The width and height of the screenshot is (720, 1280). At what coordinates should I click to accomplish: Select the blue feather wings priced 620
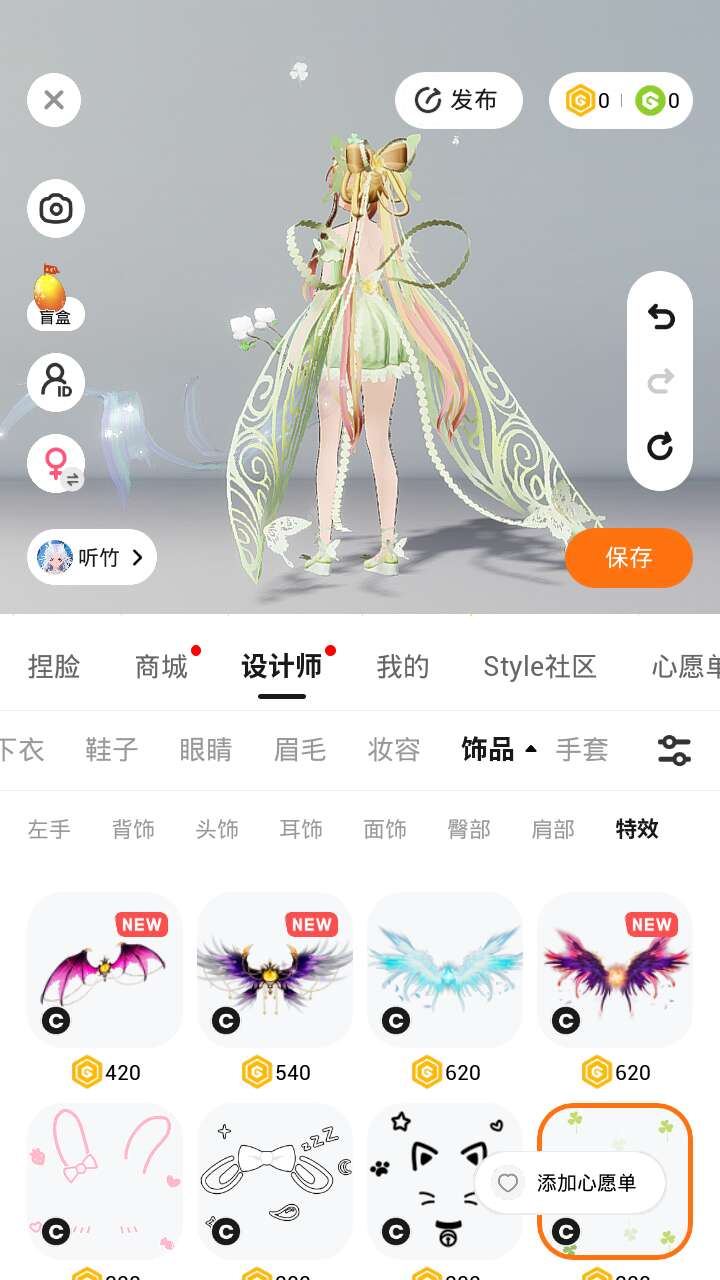click(445, 970)
